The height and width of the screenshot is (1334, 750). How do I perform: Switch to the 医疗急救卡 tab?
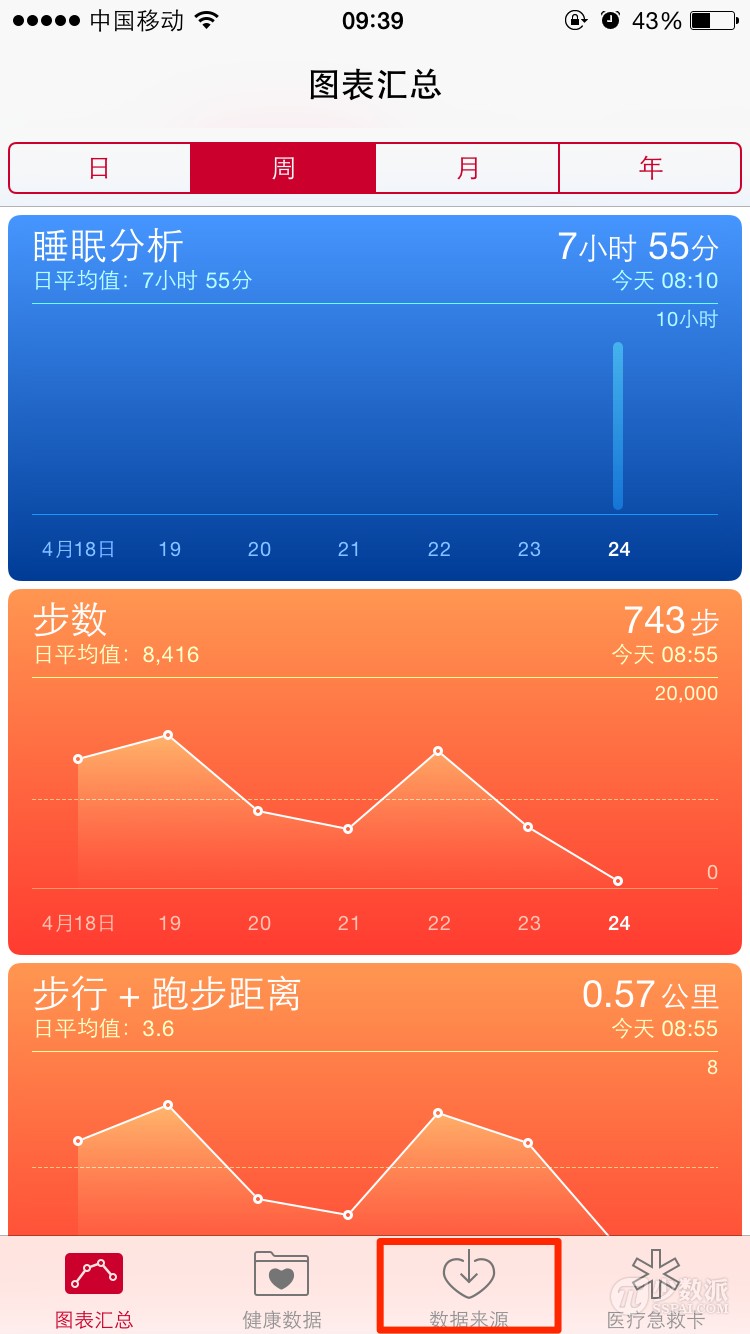point(656,1288)
